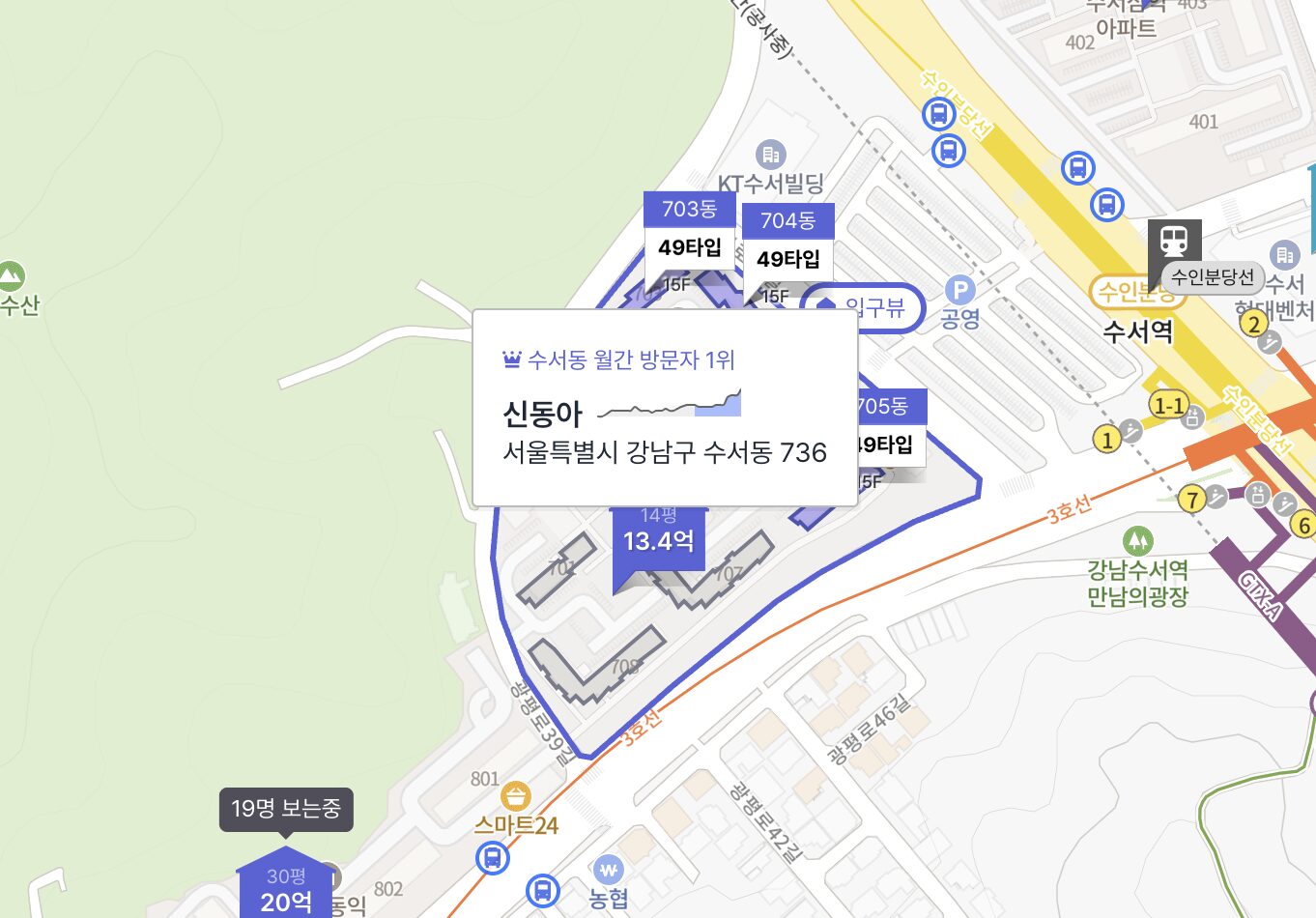Select the 704동 49타입 building marker

787,243
